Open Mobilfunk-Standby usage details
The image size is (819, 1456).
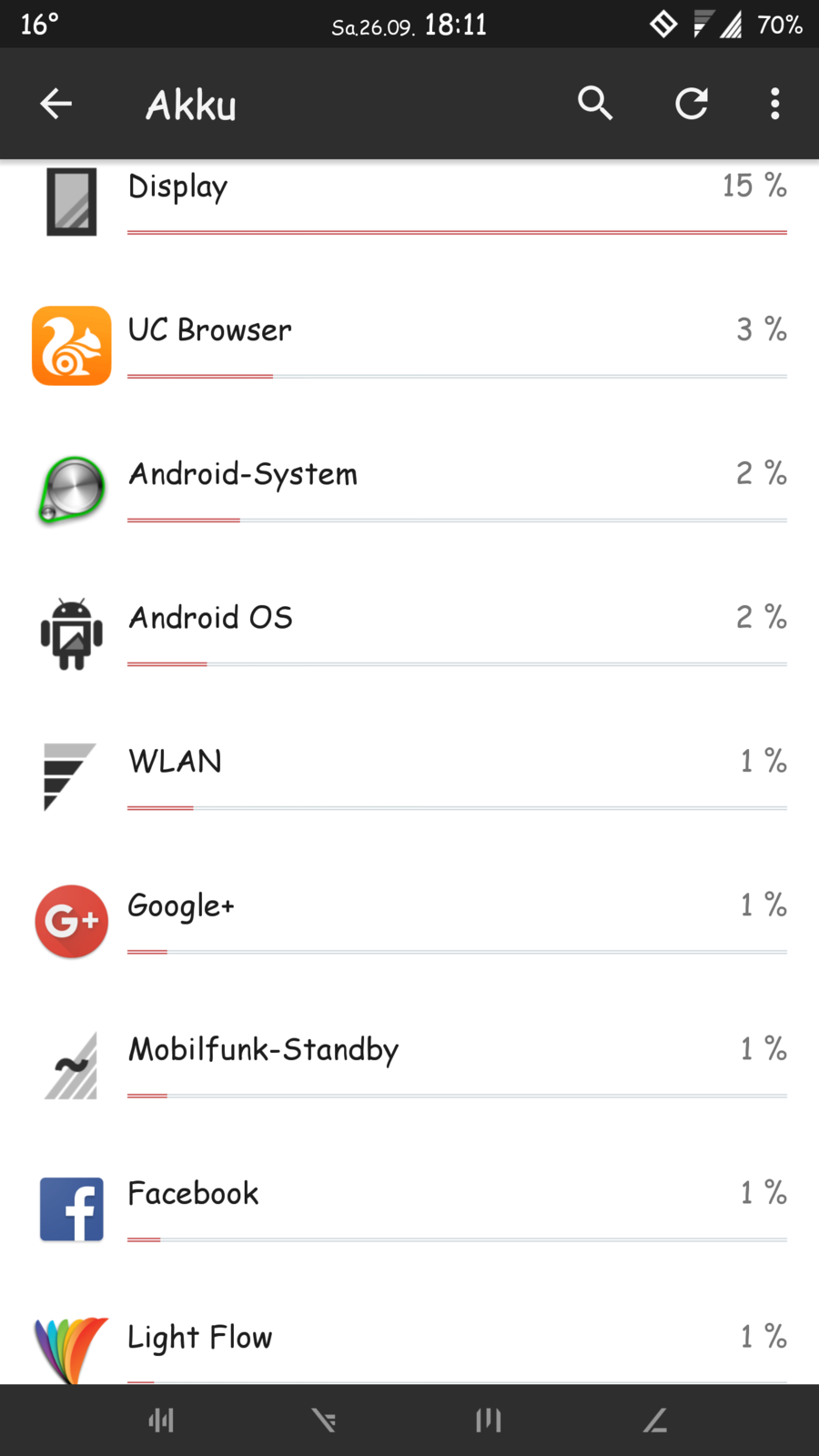coord(409,1065)
